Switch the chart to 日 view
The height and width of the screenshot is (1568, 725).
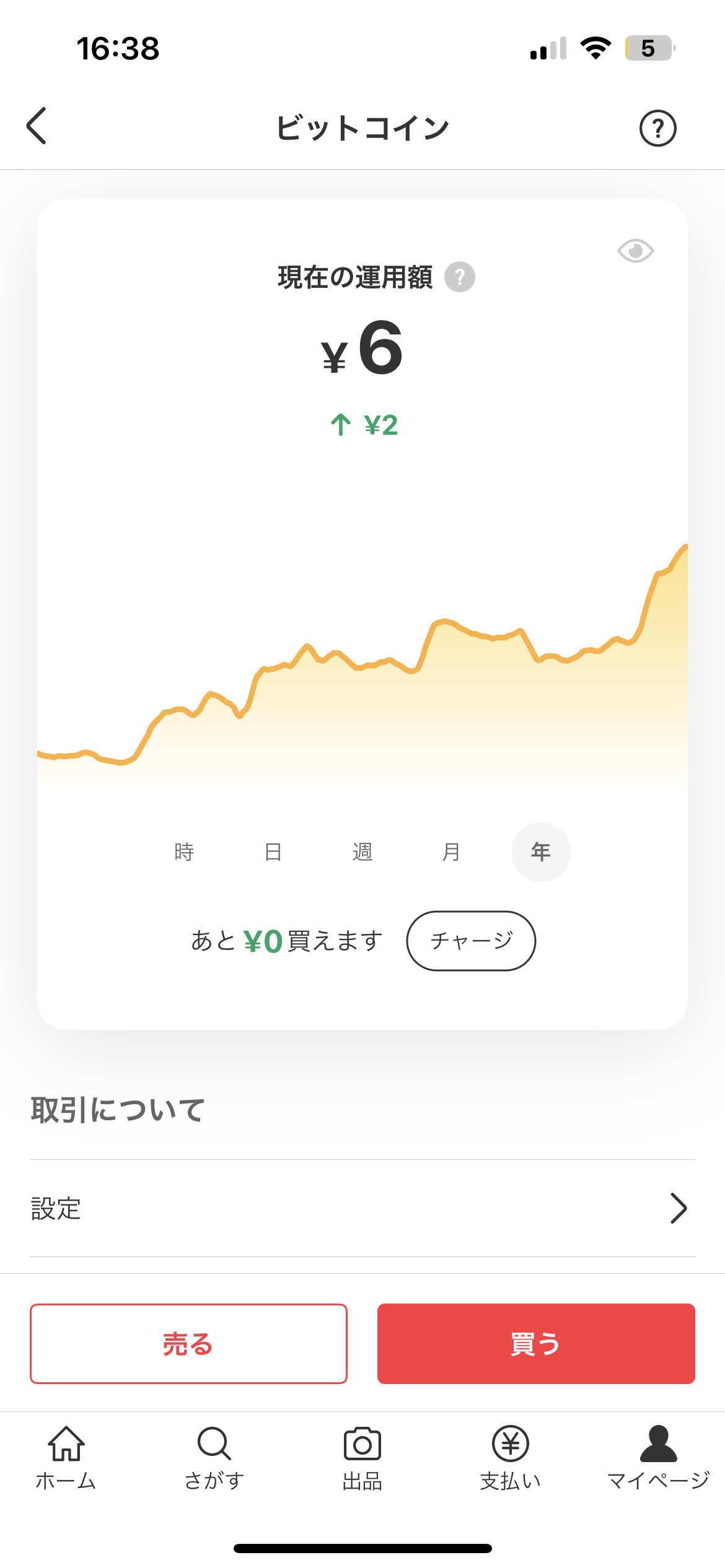click(x=273, y=852)
